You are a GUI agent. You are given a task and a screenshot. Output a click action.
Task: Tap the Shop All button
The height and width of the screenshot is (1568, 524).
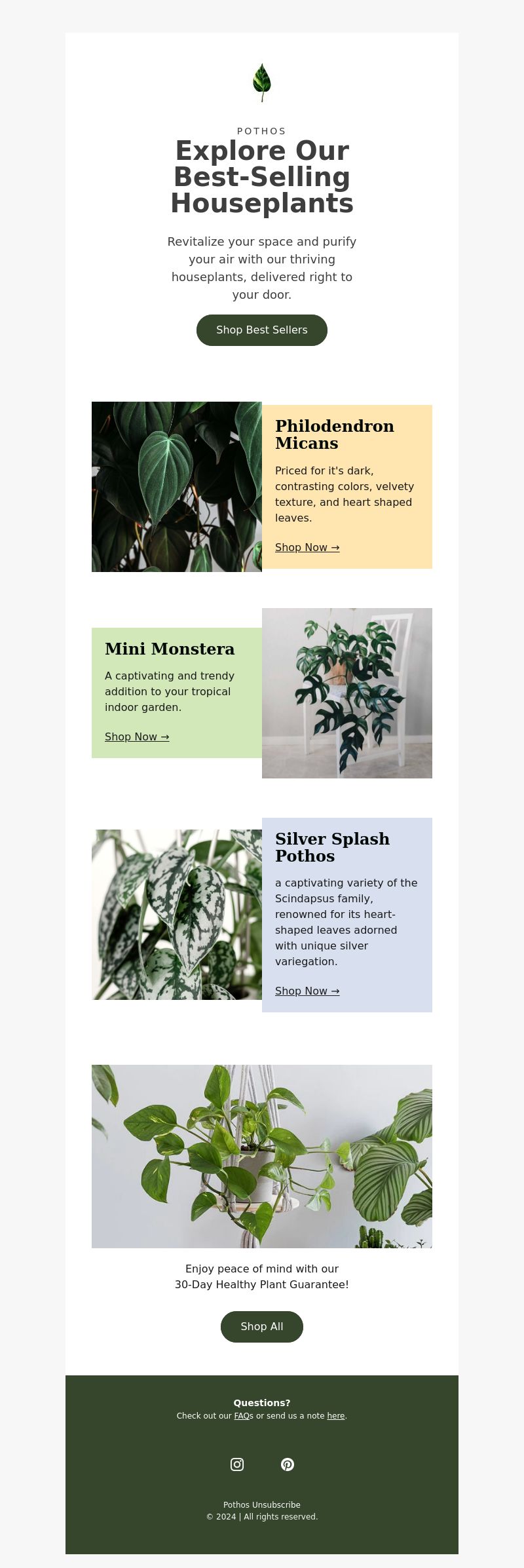click(262, 1326)
